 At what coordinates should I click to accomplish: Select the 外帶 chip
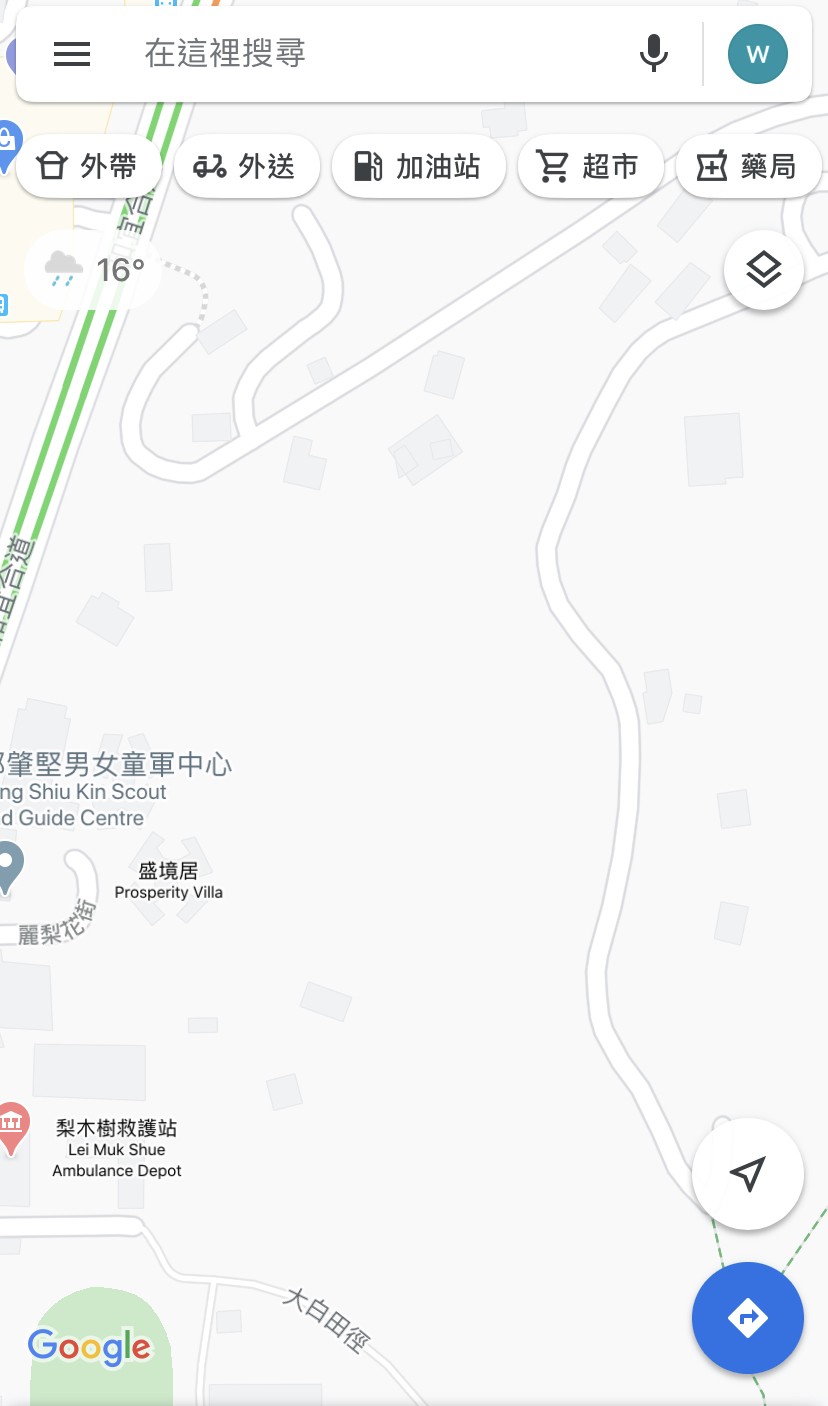tap(88, 166)
